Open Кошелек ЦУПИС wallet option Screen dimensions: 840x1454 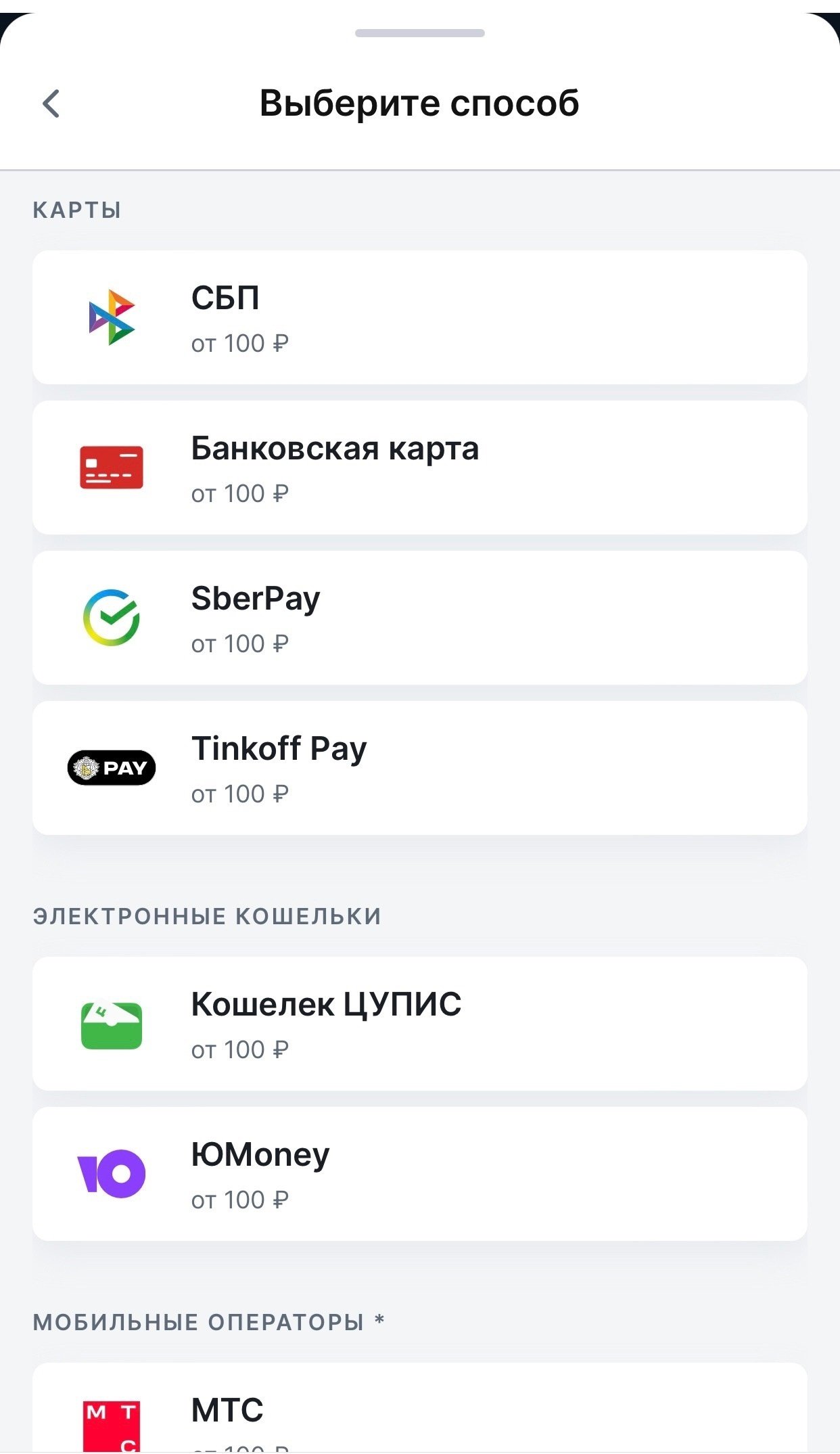[x=419, y=1024]
